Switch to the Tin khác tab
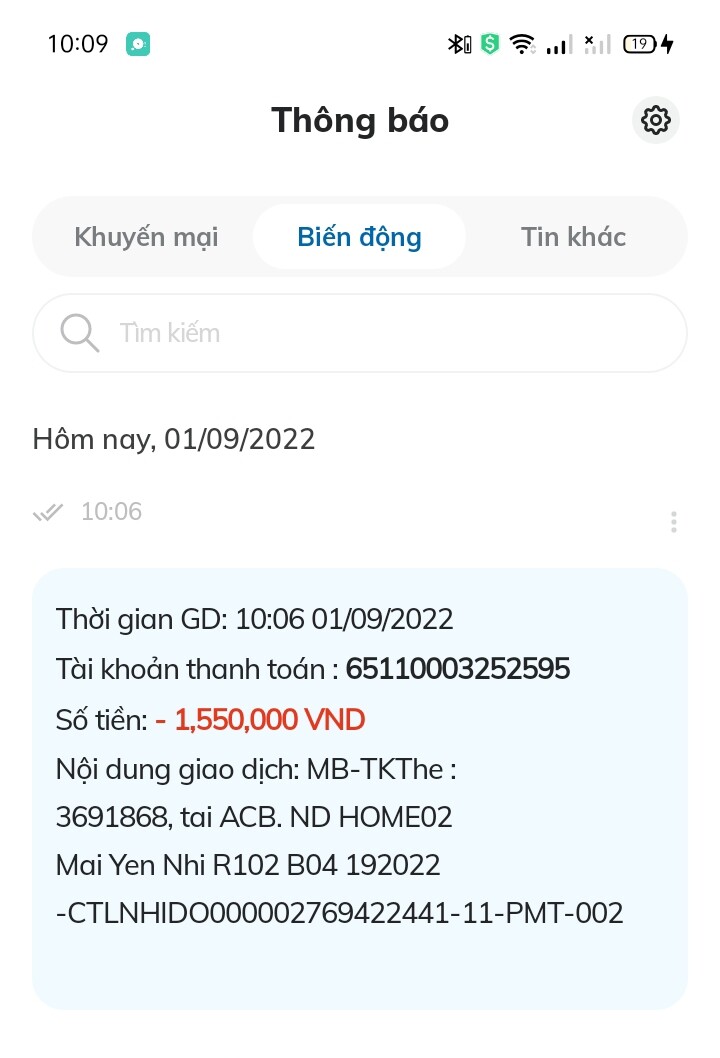 (573, 237)
